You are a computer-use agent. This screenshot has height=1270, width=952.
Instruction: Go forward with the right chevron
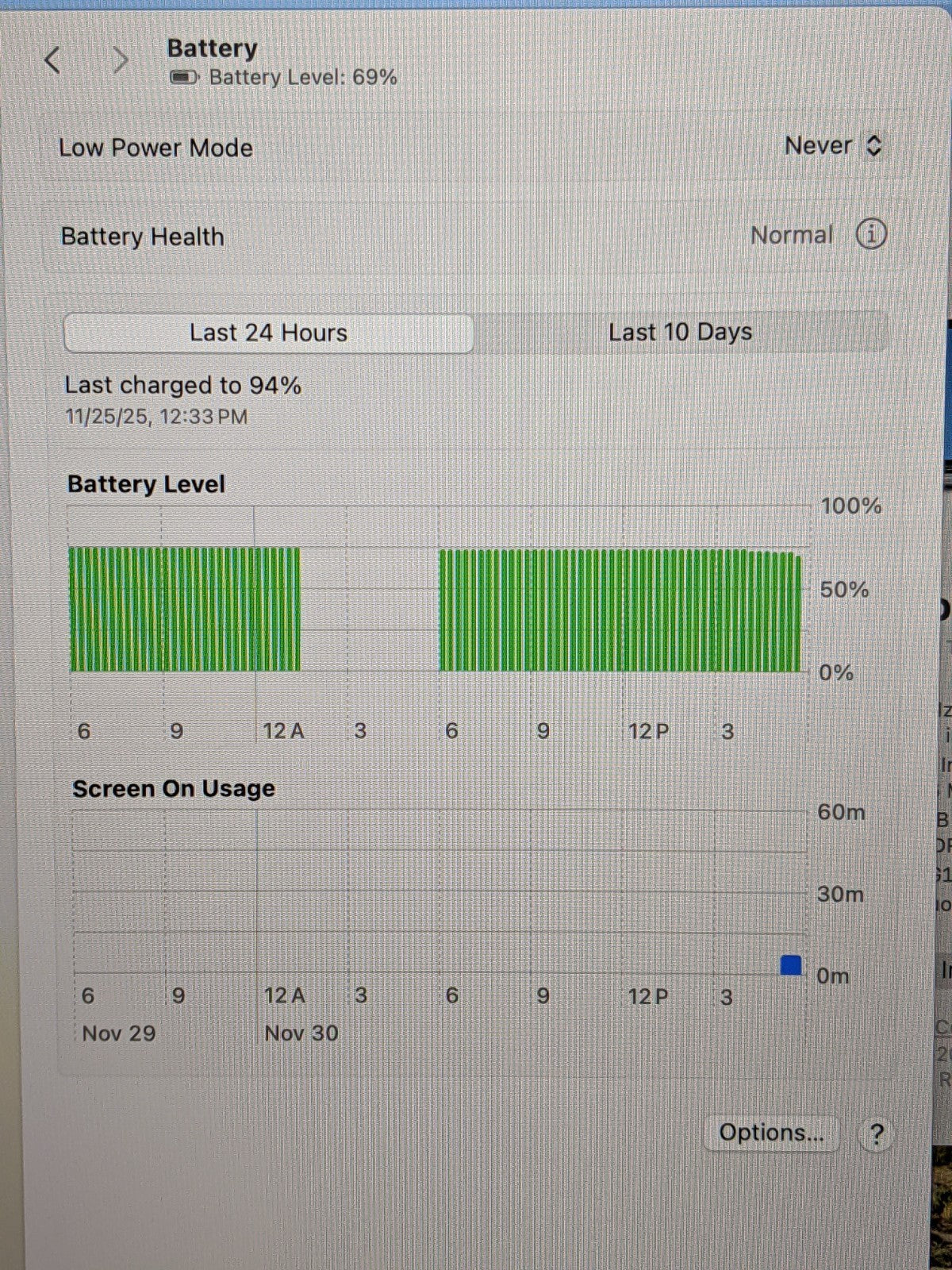120,60
